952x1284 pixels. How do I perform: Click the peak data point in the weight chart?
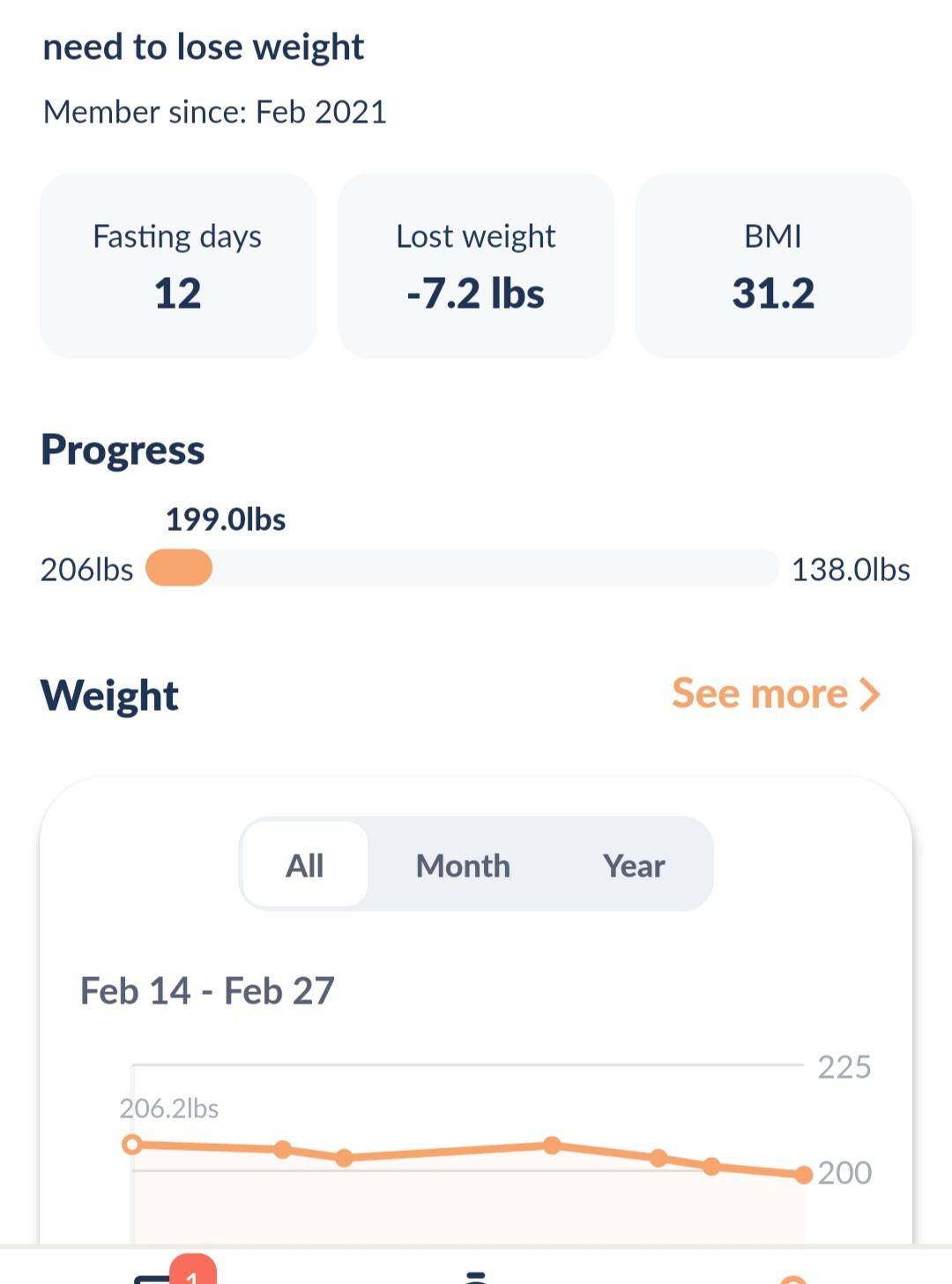point(551,1145)
